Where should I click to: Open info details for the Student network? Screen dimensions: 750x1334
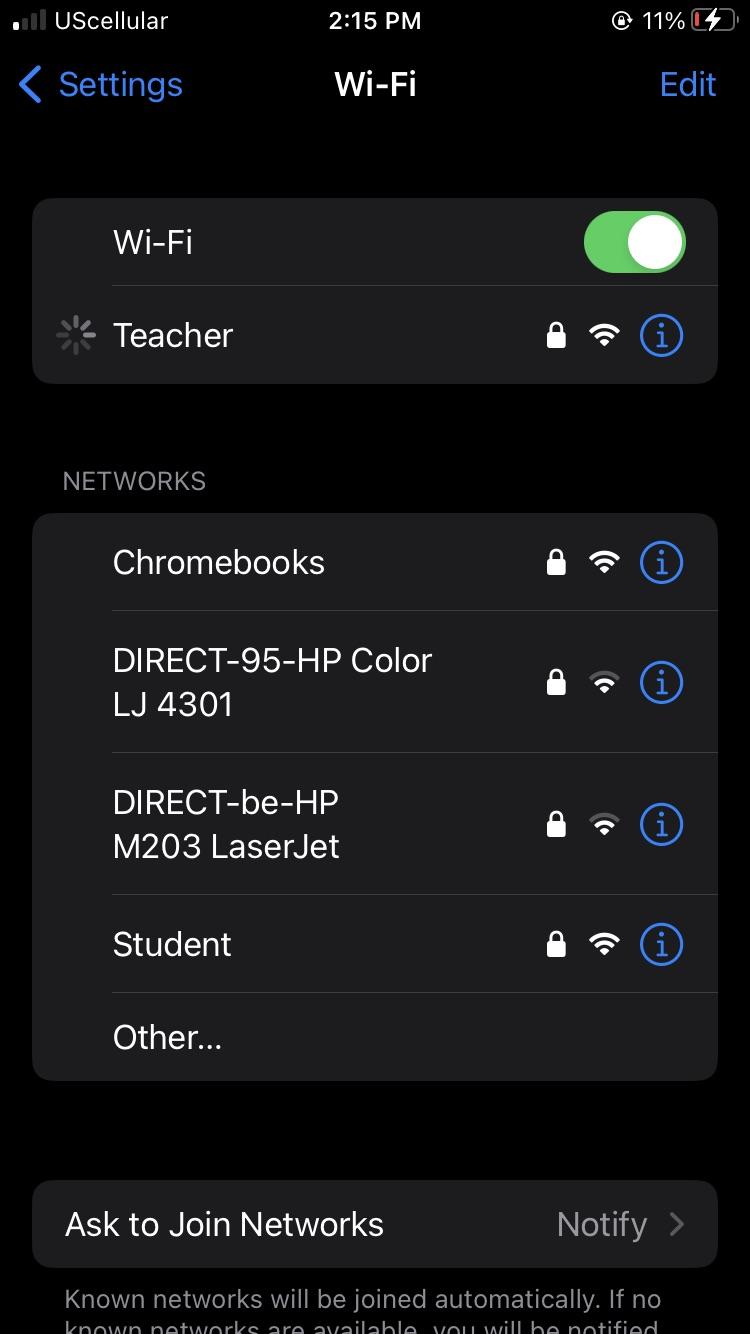tap(660, 943)
